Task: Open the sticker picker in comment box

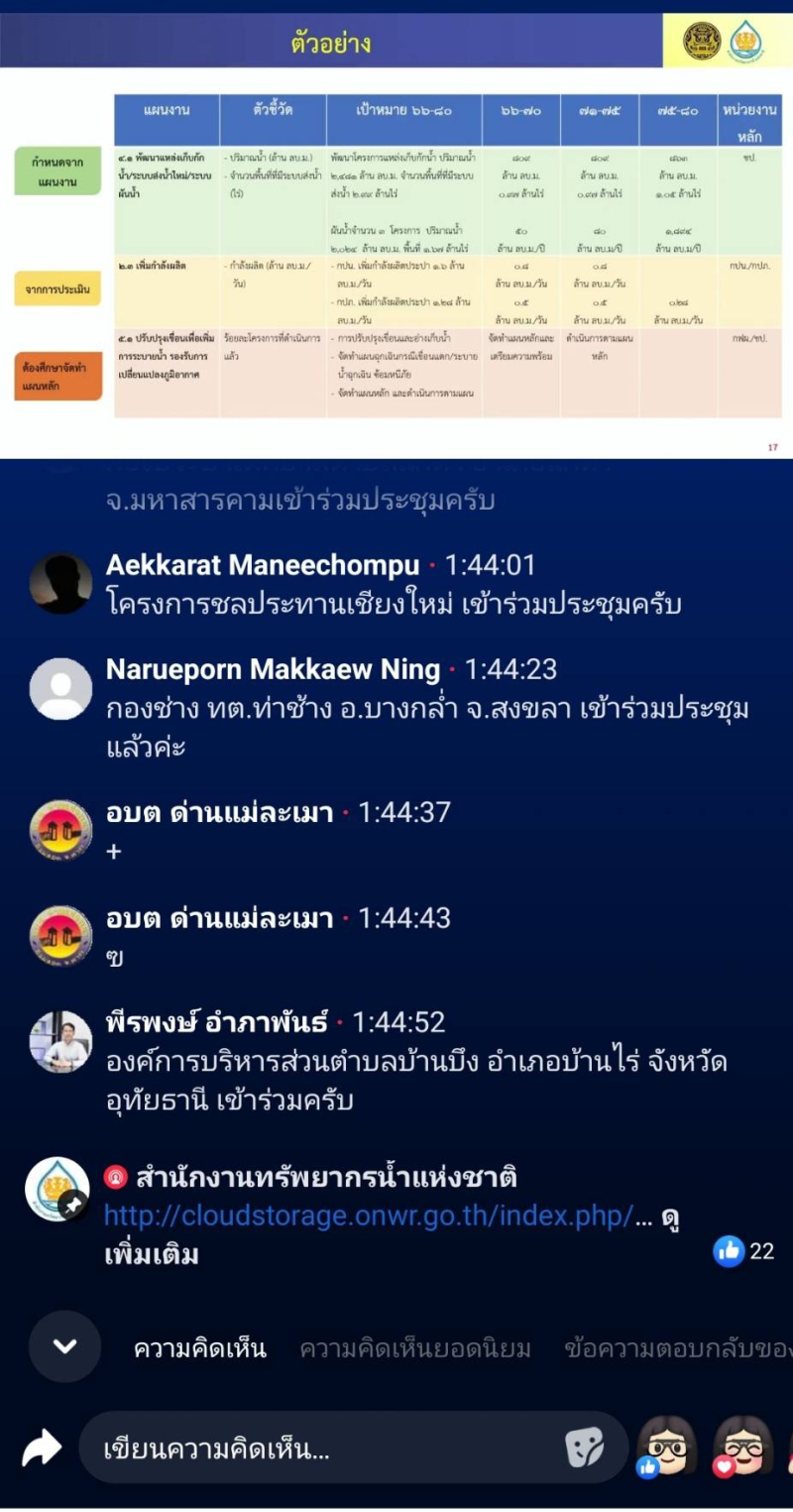Action: (585, 1450)
